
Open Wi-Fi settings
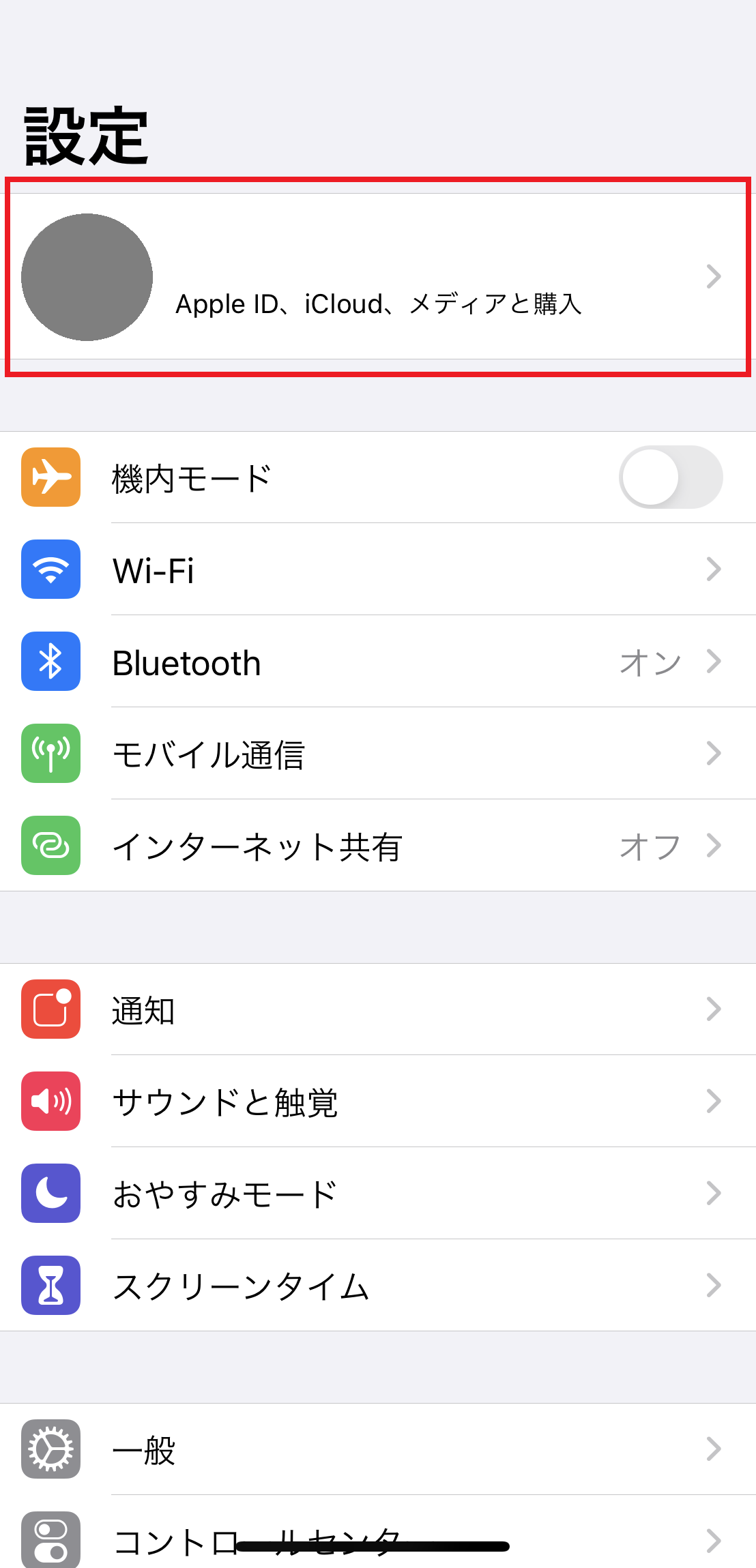(378, 569)
